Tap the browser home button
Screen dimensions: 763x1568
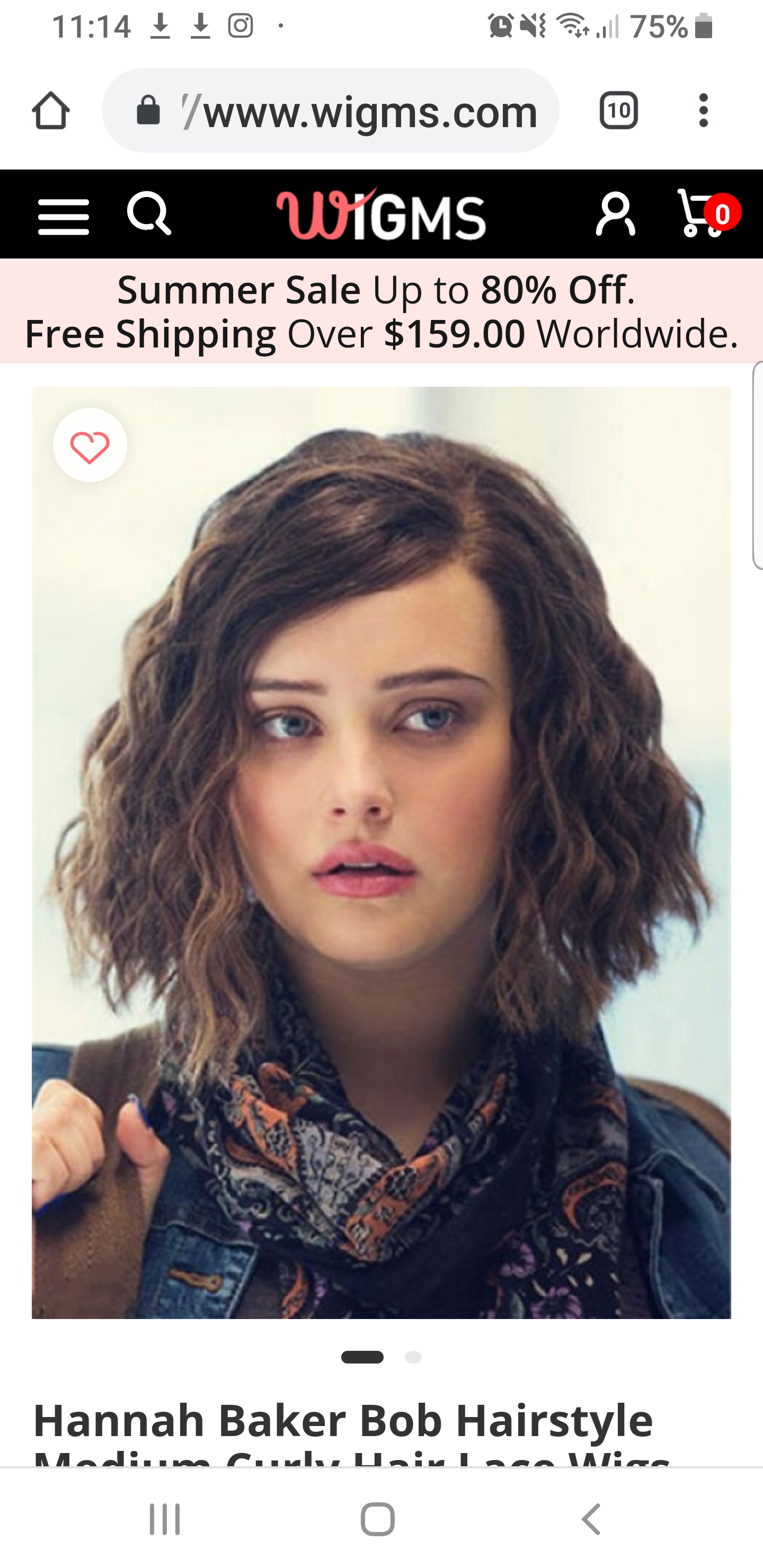(50, 111)
